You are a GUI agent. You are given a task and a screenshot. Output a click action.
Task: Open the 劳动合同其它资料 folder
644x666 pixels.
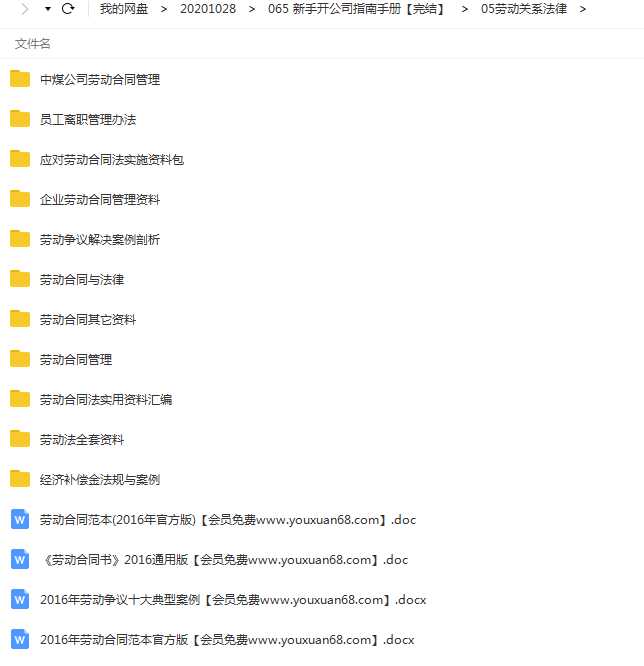click(x=88, y=319)
